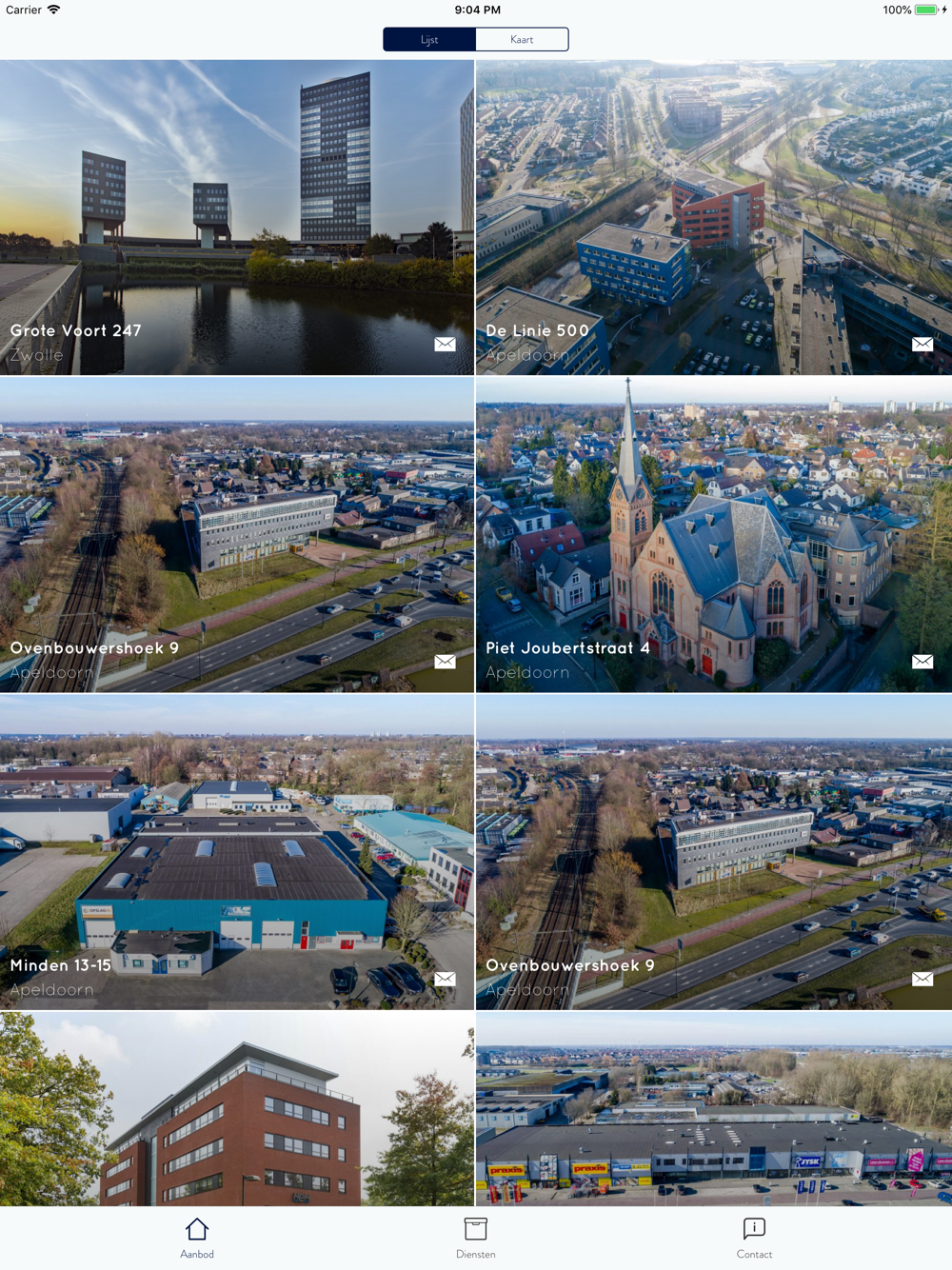Select the Lijst segment

pos(429,39)
